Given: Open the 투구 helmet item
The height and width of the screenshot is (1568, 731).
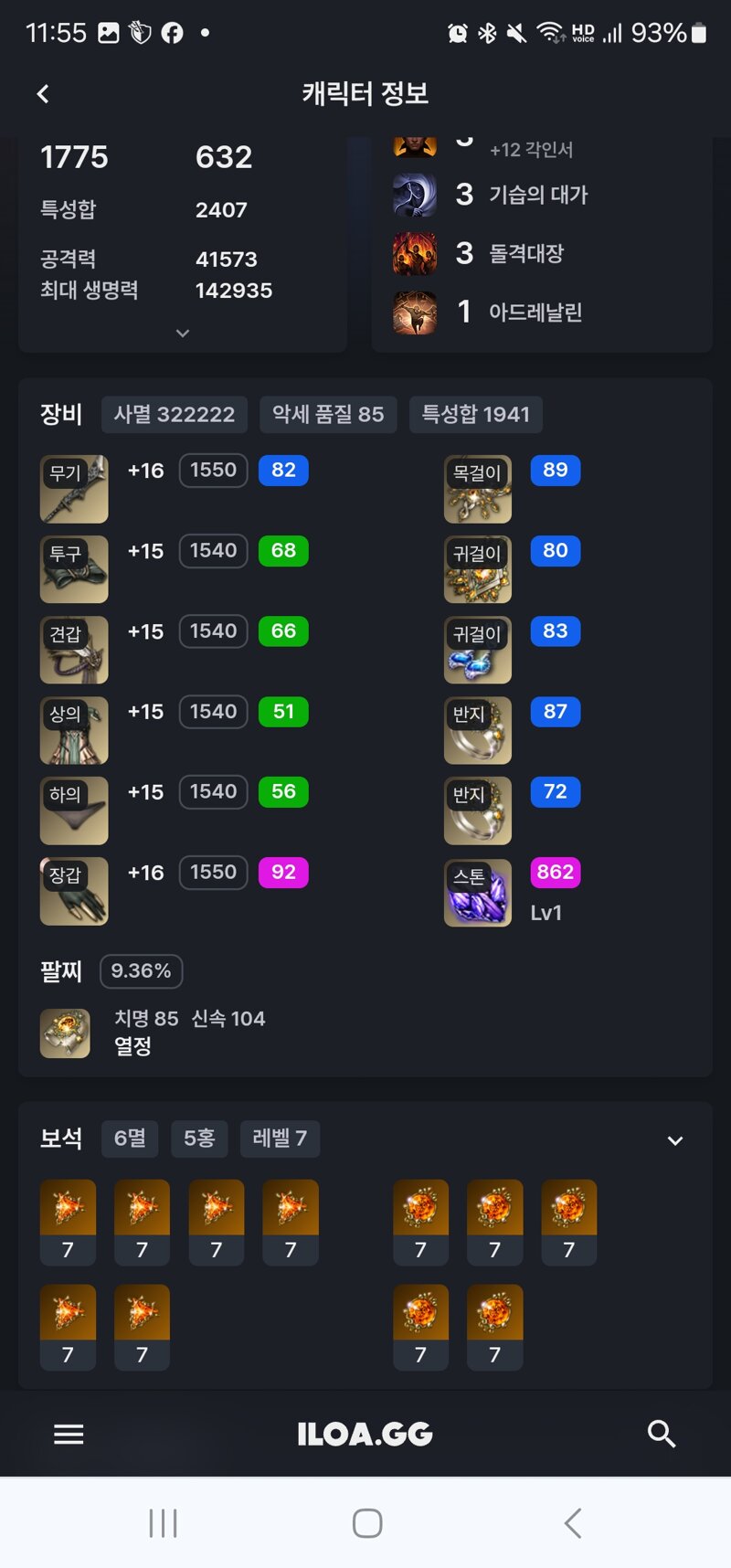Looking at the screenshot, I should [x=74, y=569].
